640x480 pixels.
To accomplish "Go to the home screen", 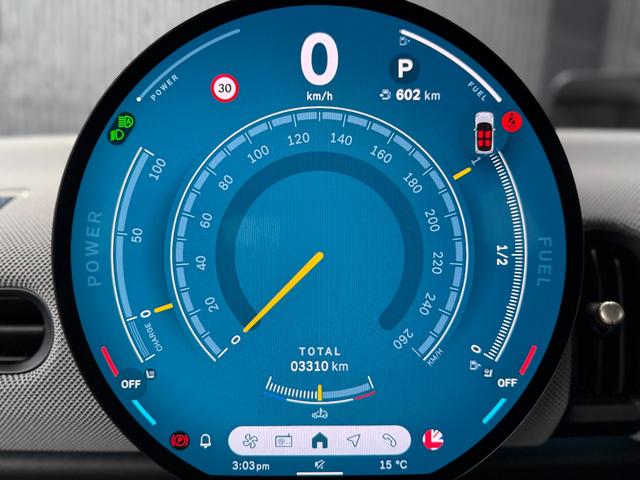I will (319, 440).
